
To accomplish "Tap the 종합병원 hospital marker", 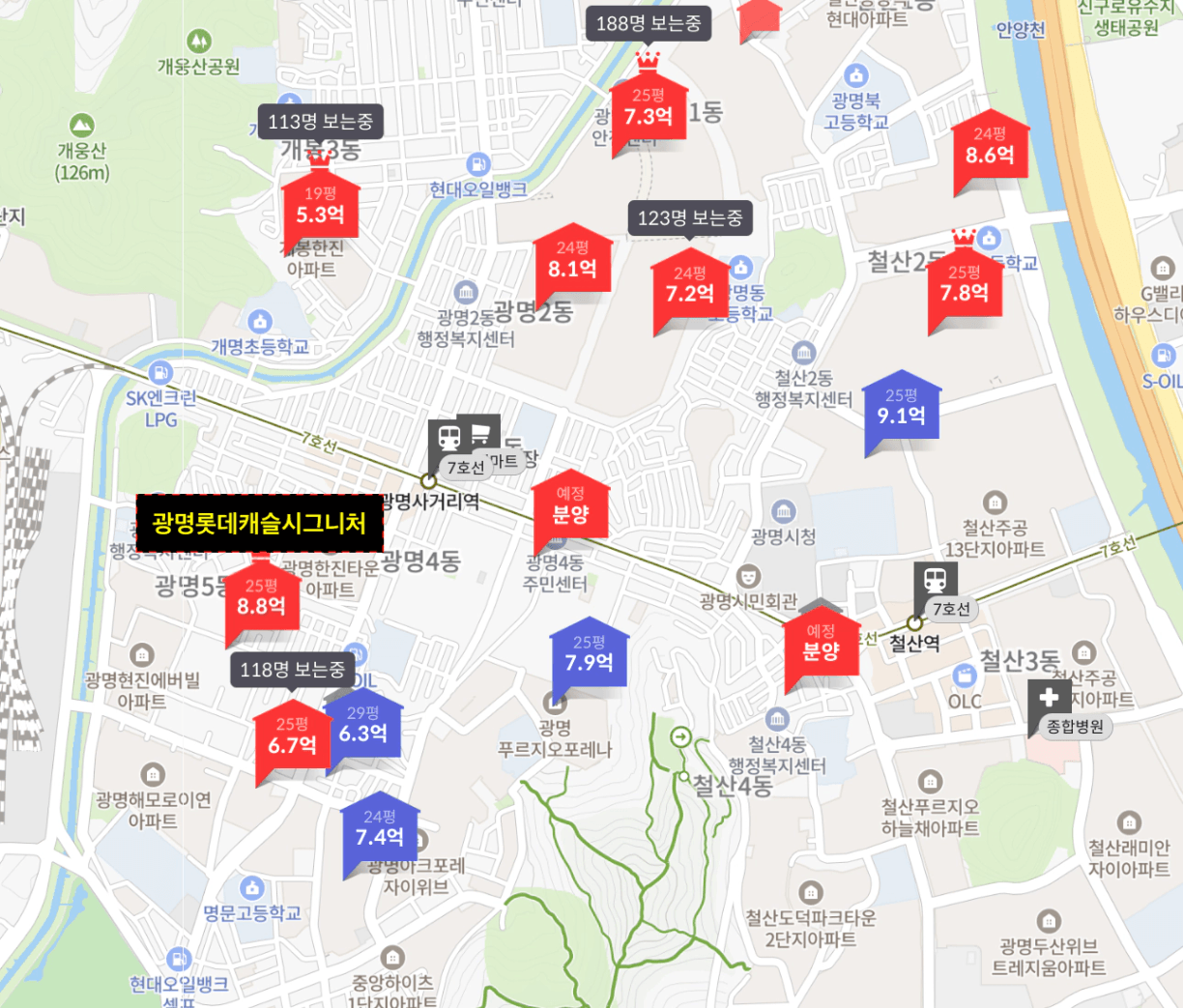I will pyautogui.click(x=1051, y=699).
